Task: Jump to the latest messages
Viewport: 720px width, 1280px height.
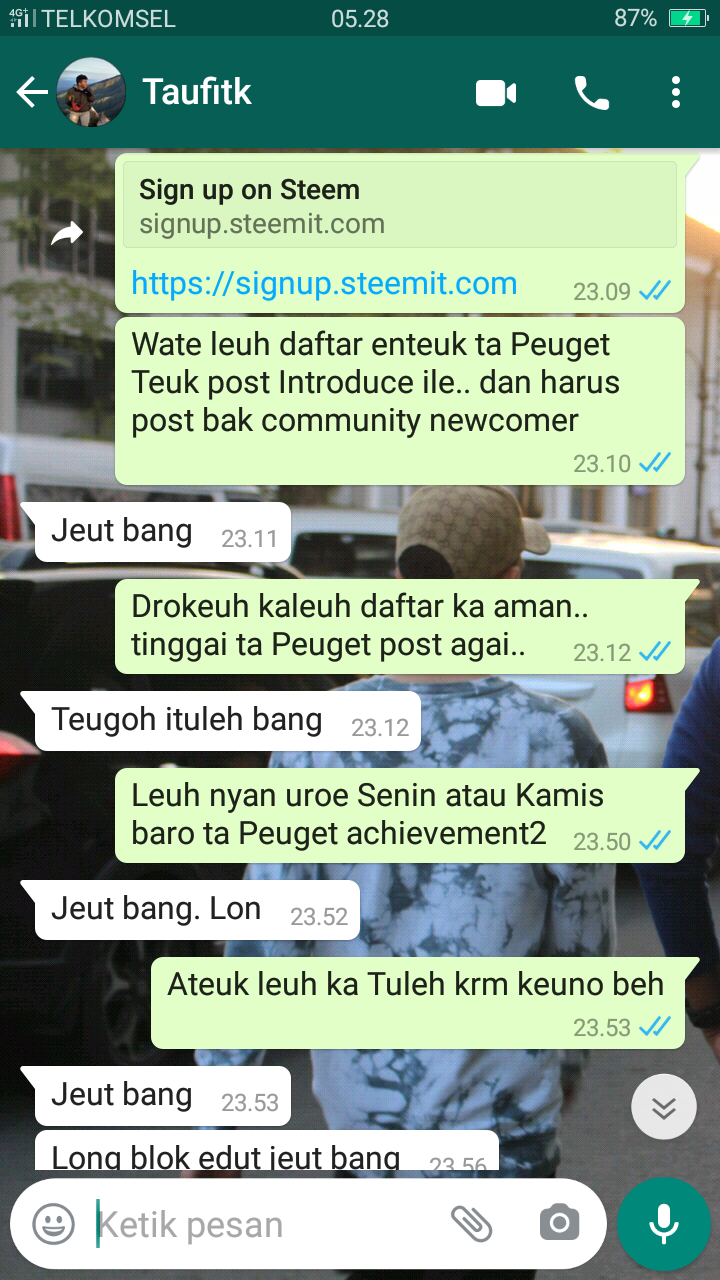Action: [x=664, y=1107]
